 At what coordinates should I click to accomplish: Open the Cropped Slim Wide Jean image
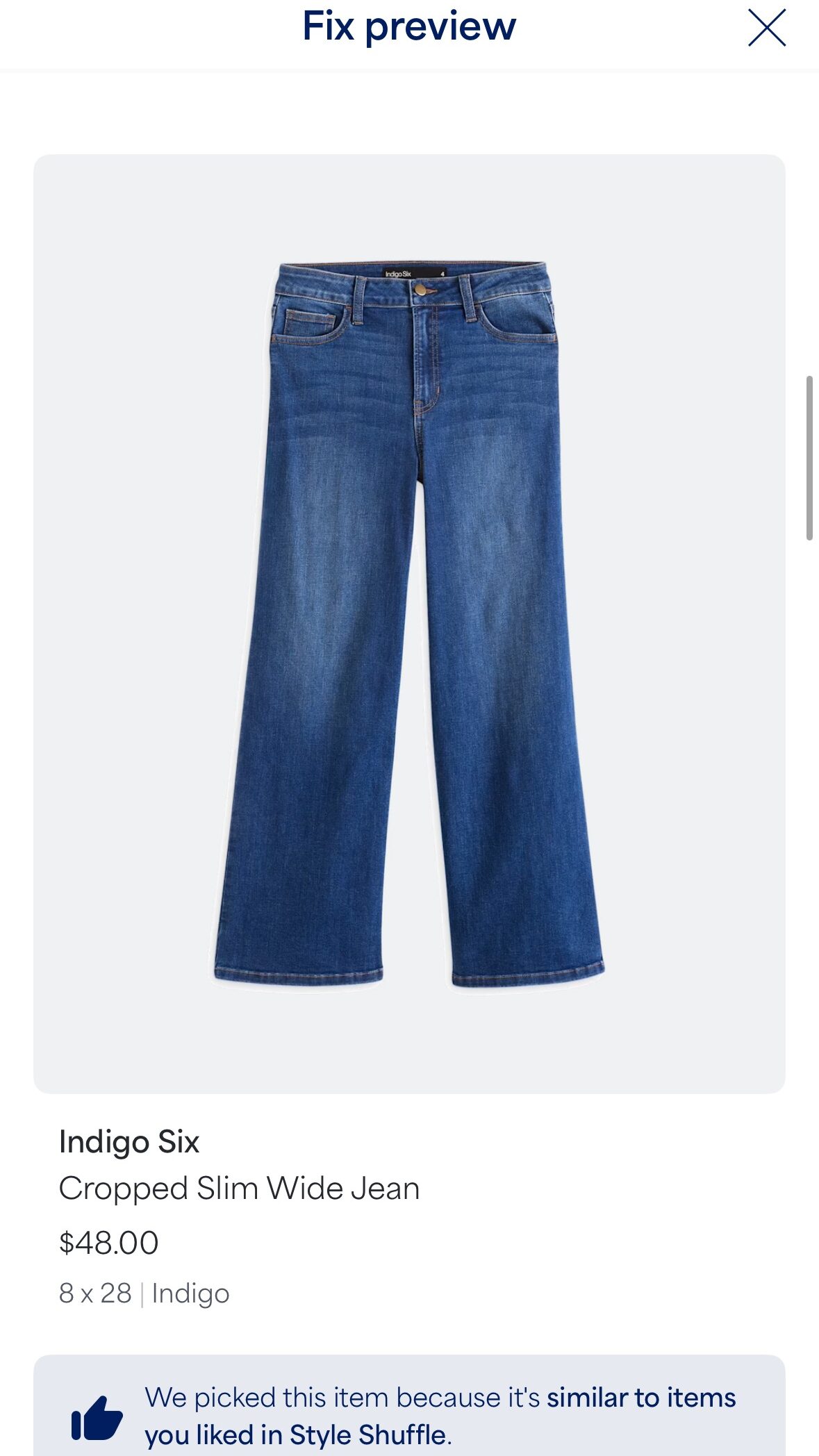click(x=409, y=623)
